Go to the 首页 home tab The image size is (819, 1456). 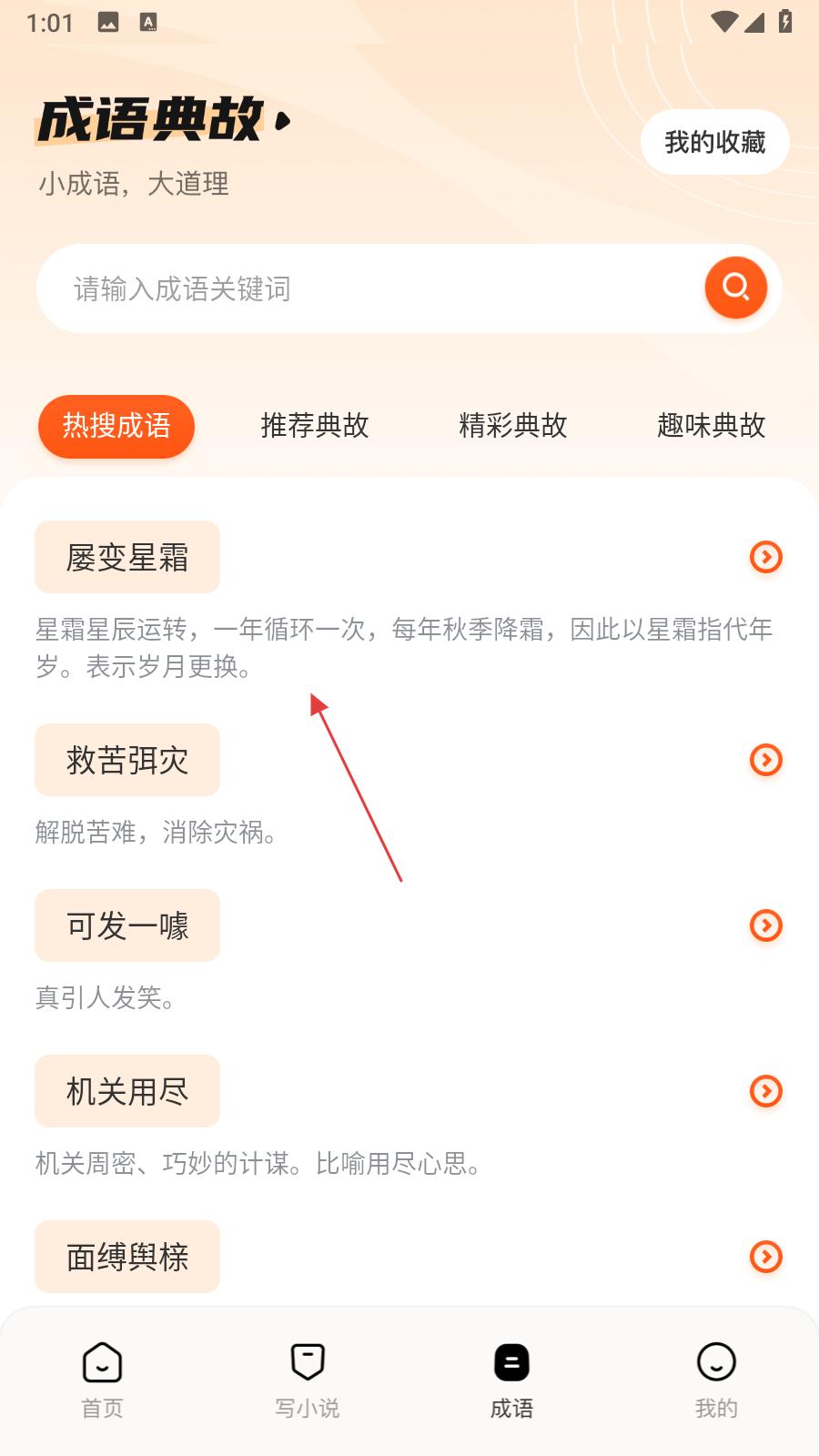pos(102,1380)
